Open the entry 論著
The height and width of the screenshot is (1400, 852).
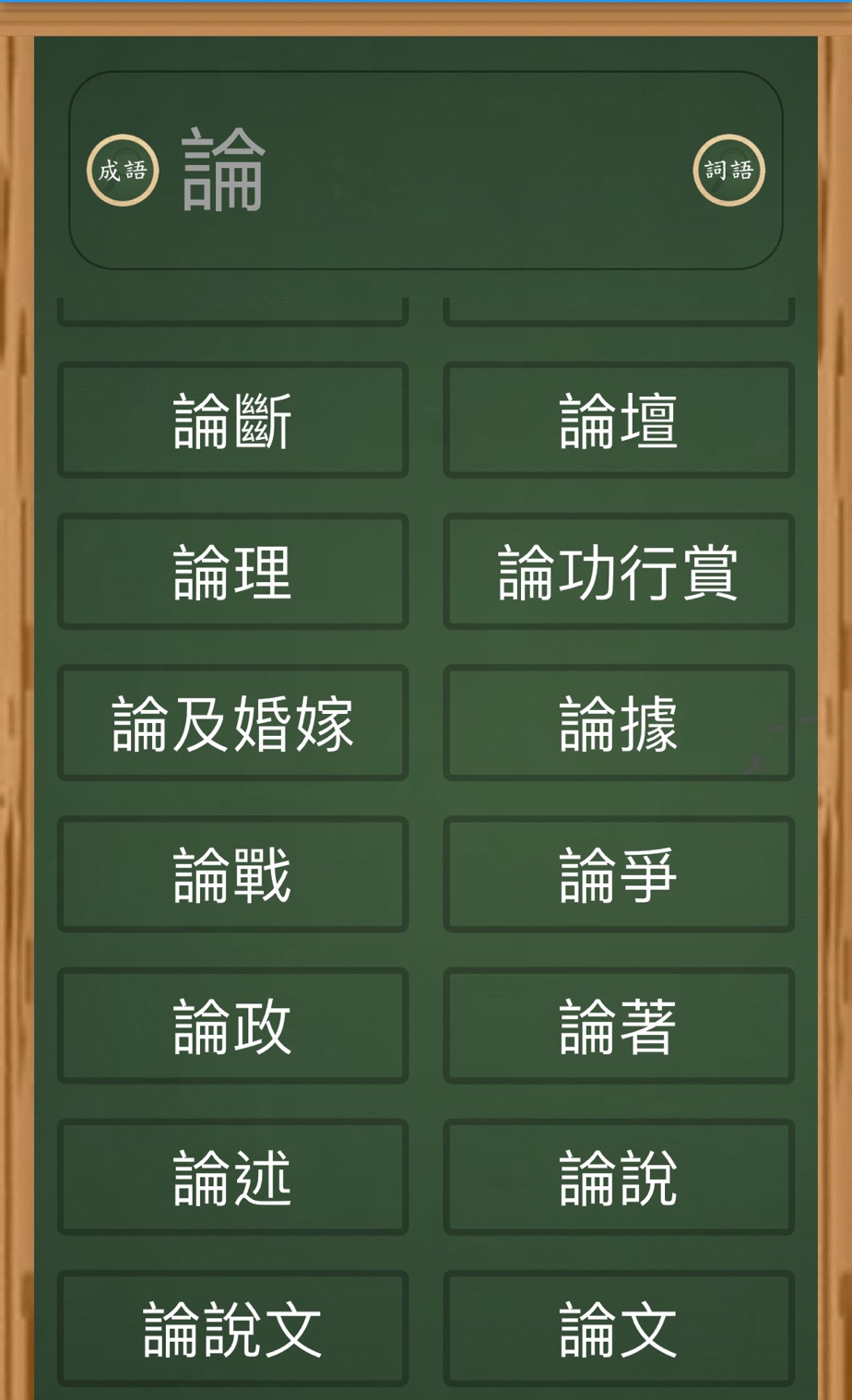pos(618,1026)
